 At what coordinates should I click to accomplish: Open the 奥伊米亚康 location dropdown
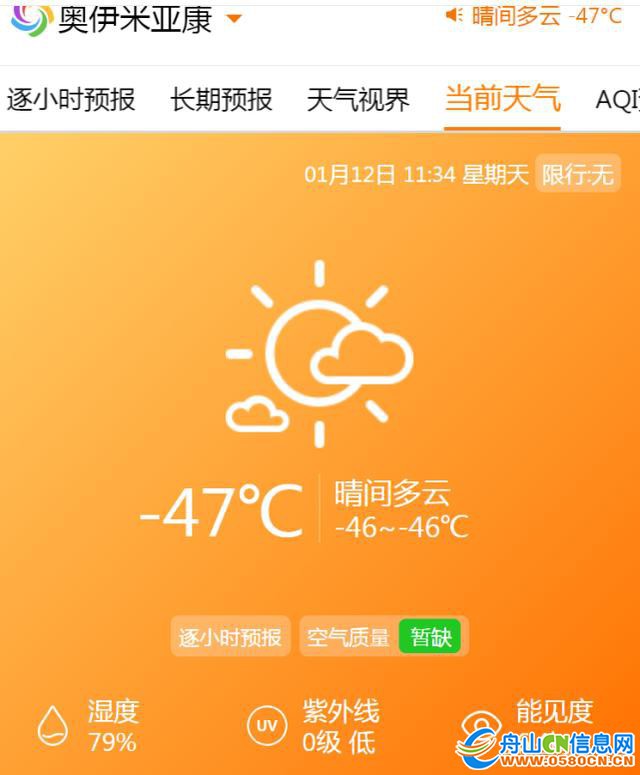pyautogui.click(x=233, y=18)
